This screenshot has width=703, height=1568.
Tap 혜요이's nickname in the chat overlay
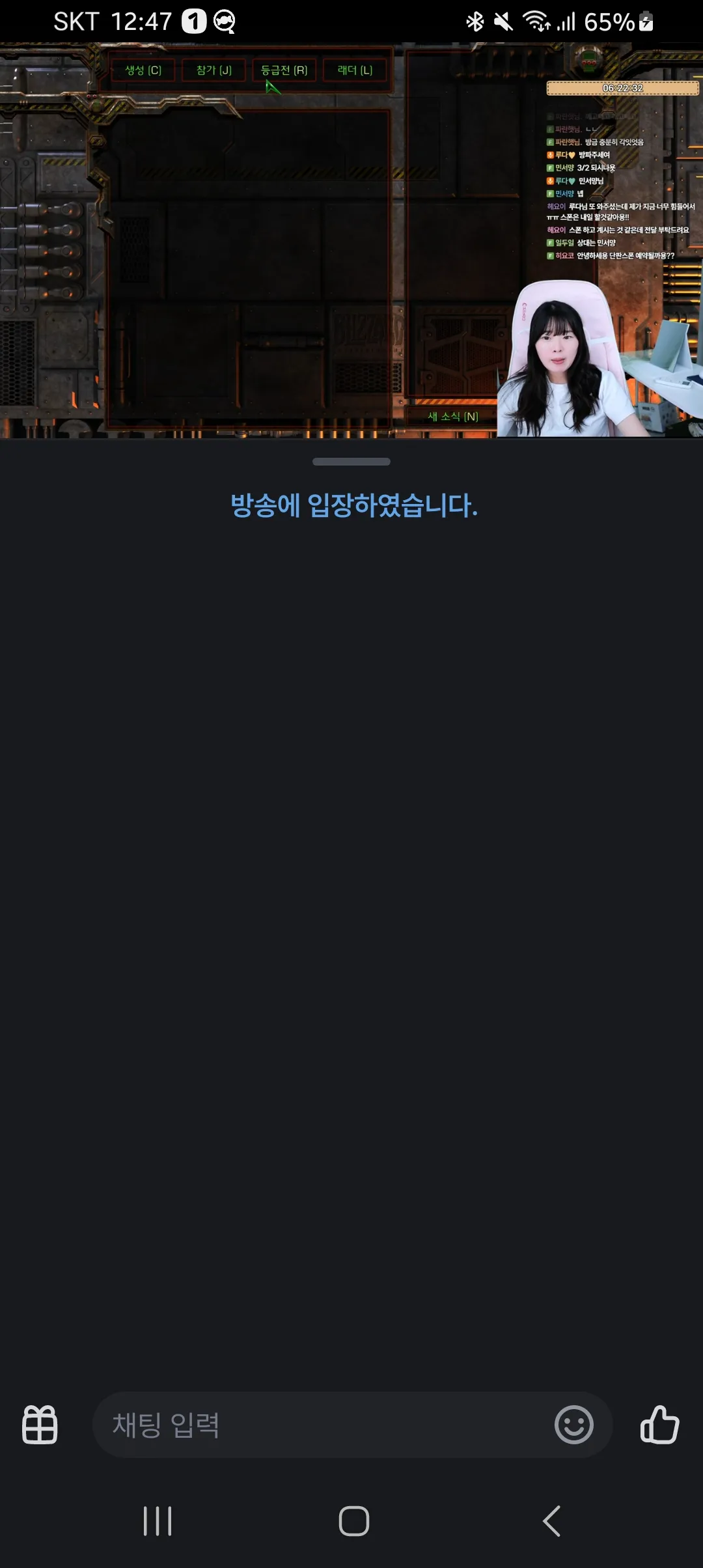click(557, 205)
